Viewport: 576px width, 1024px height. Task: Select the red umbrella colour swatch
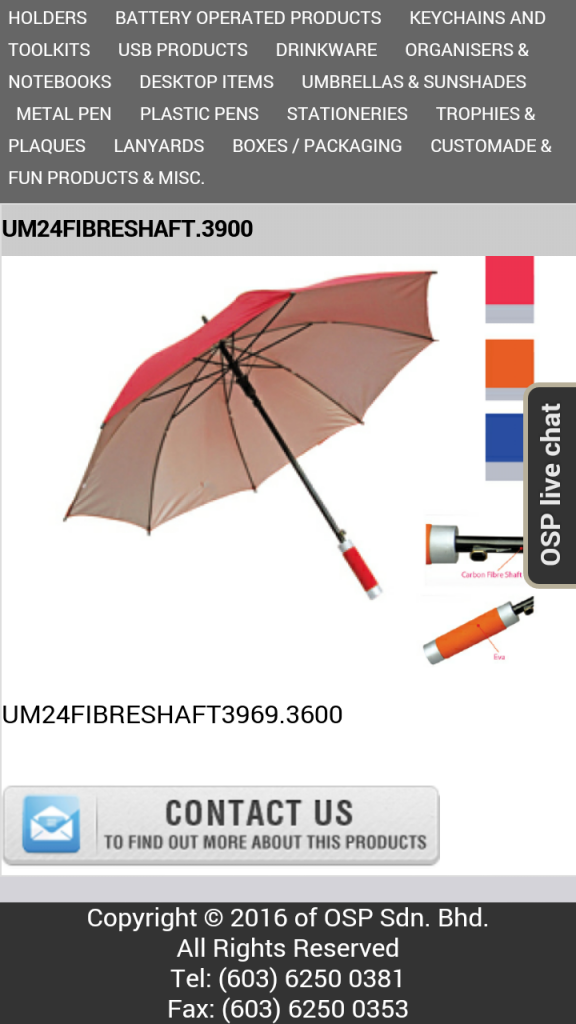[x=509, y=289]
